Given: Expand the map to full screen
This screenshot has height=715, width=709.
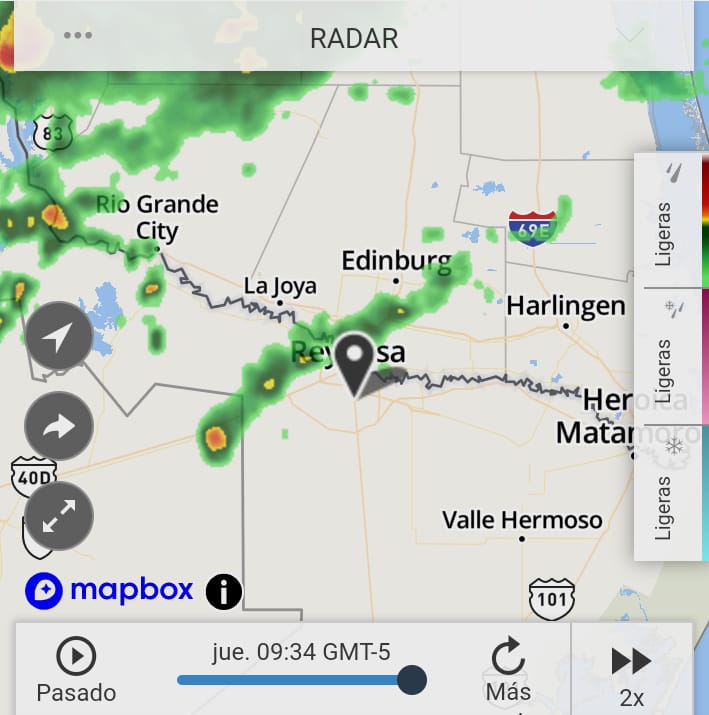Looking at the screenshot, I should pos(59,516).
